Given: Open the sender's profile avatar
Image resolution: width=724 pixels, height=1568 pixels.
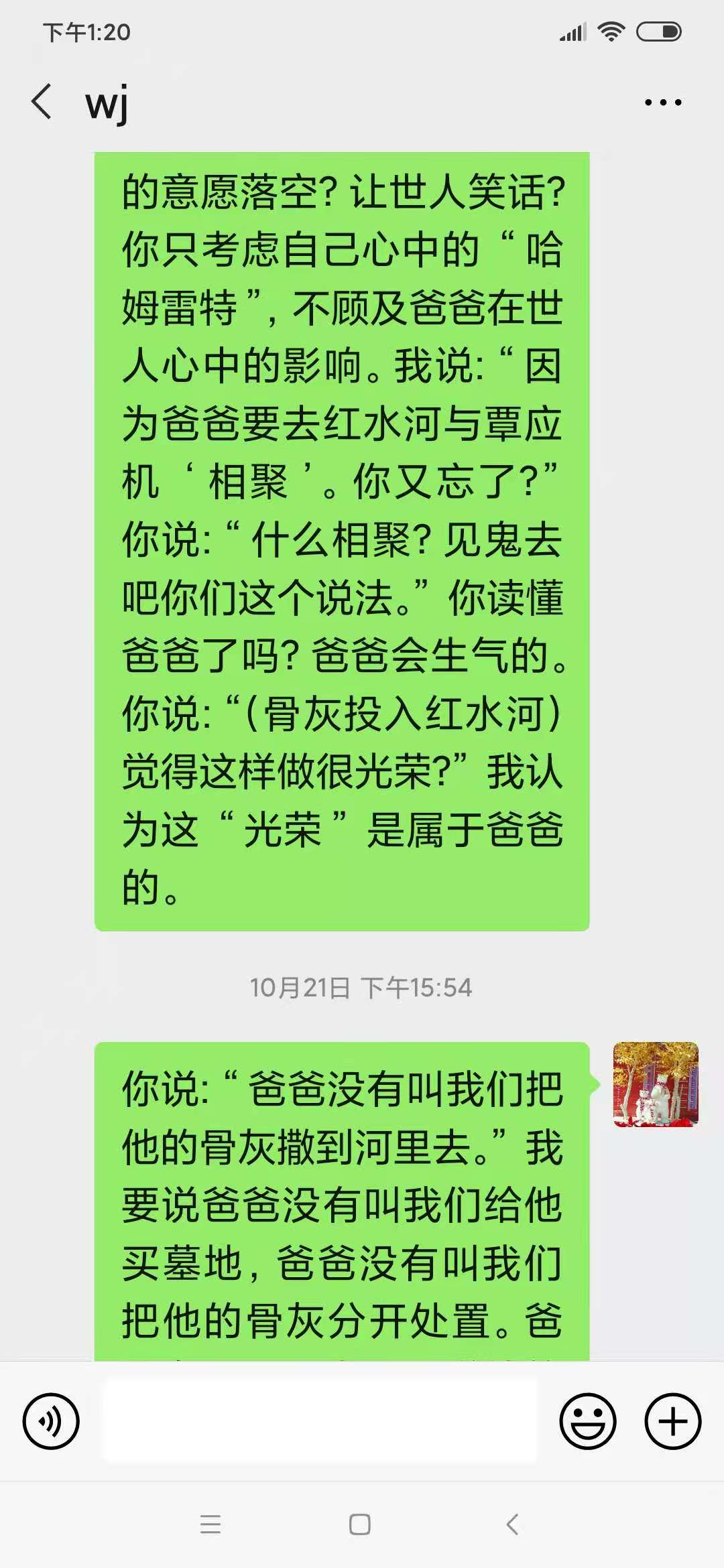Looking at the screenshot, I should [656, 1084].
